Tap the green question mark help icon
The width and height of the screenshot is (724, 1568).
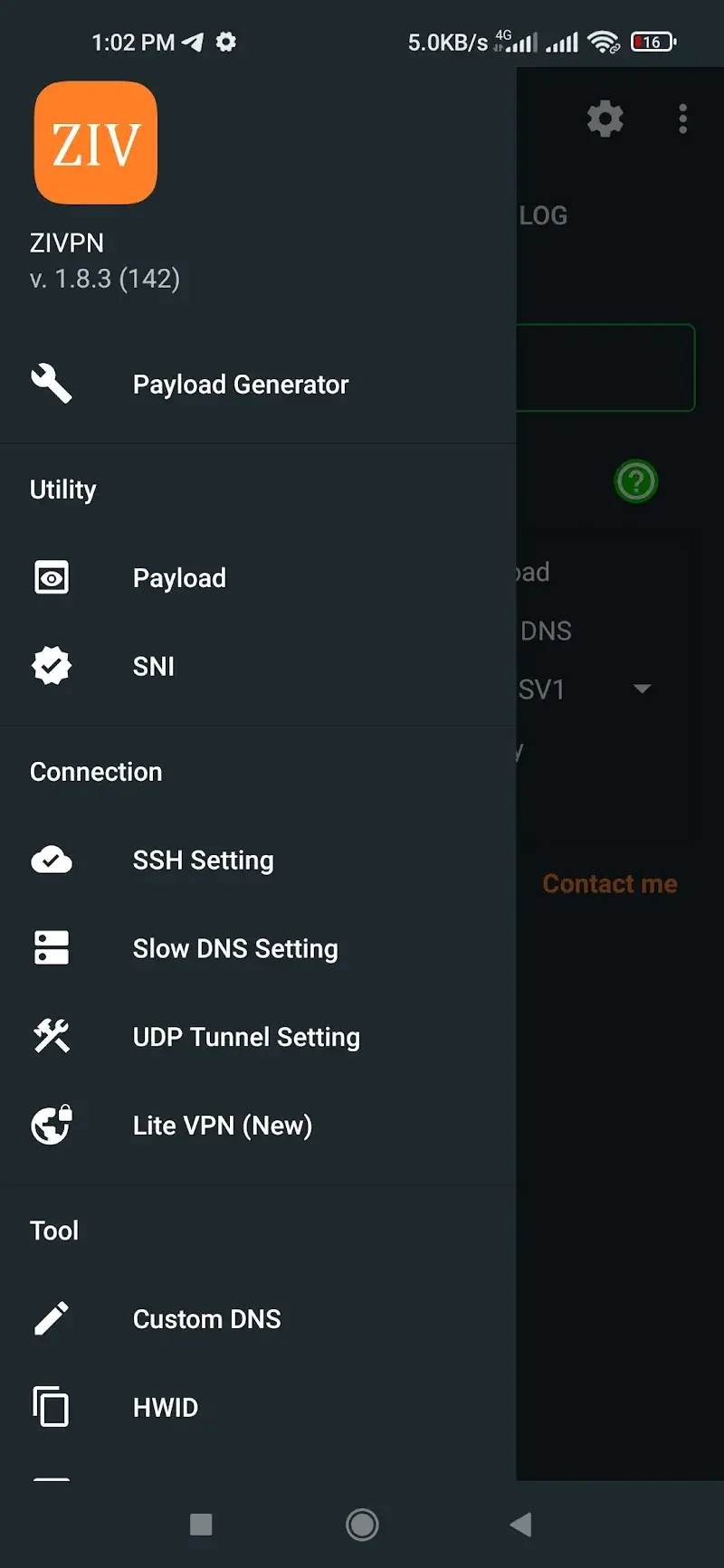(x=636, y=481)
